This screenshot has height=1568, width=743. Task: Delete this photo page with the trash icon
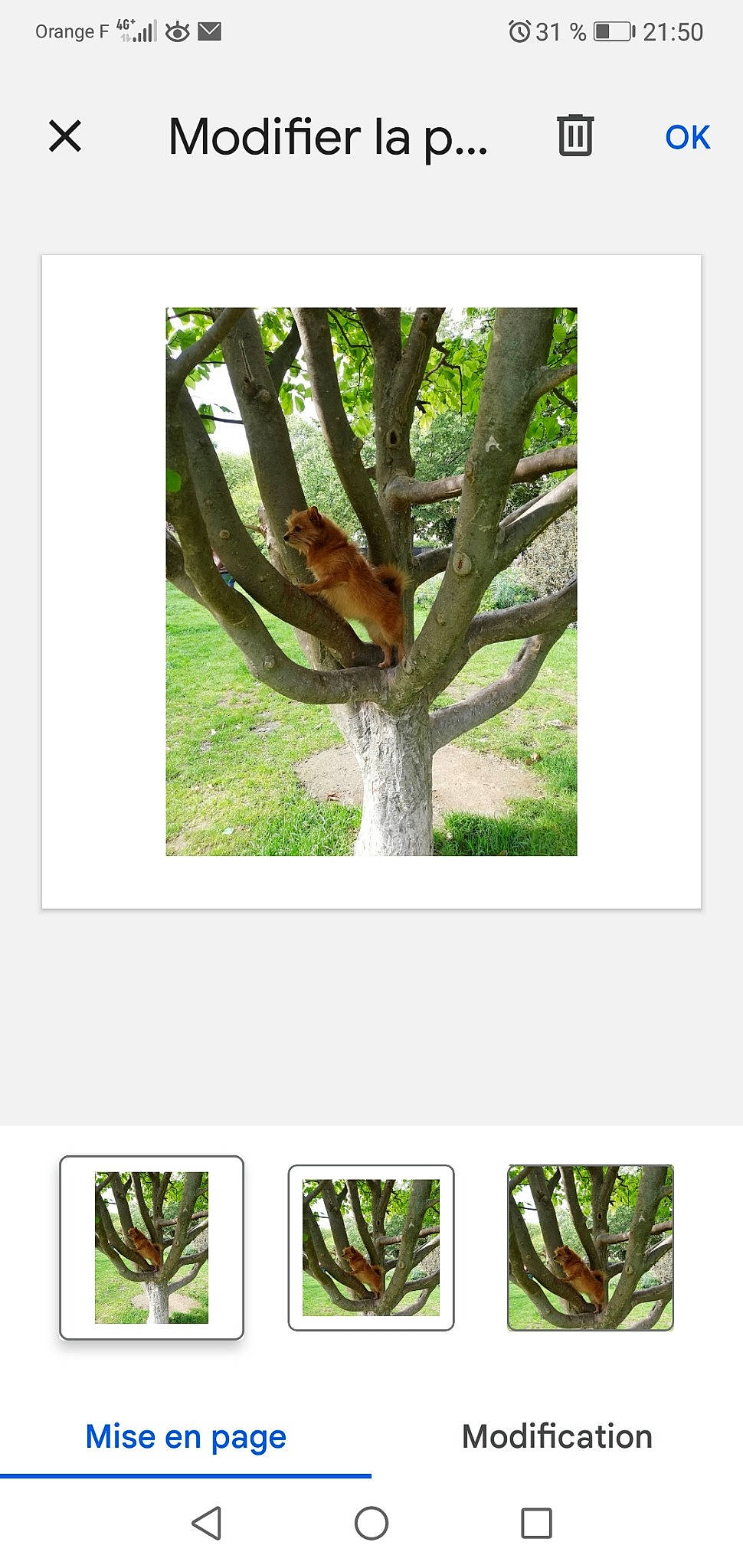[574, 136]
